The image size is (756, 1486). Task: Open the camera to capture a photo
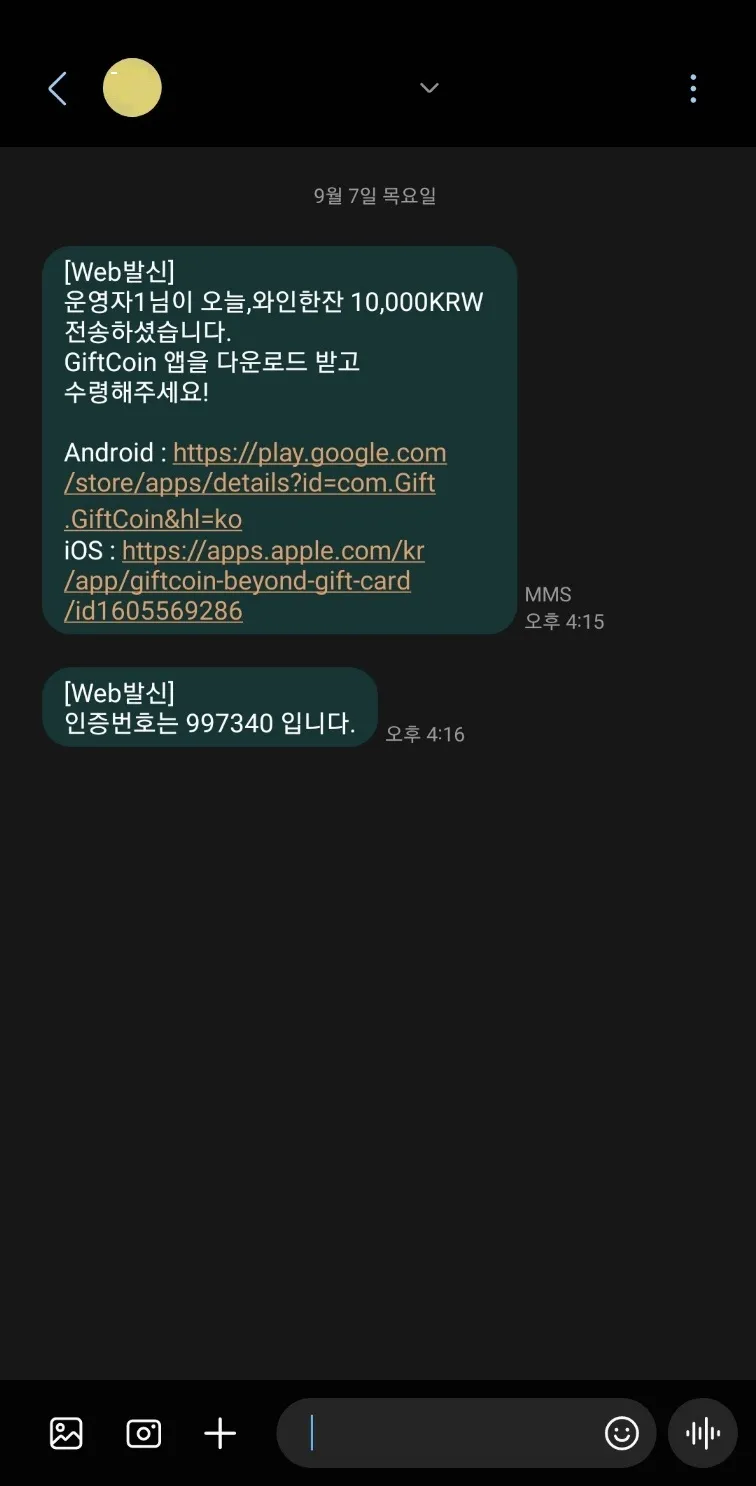[142, 1432]
